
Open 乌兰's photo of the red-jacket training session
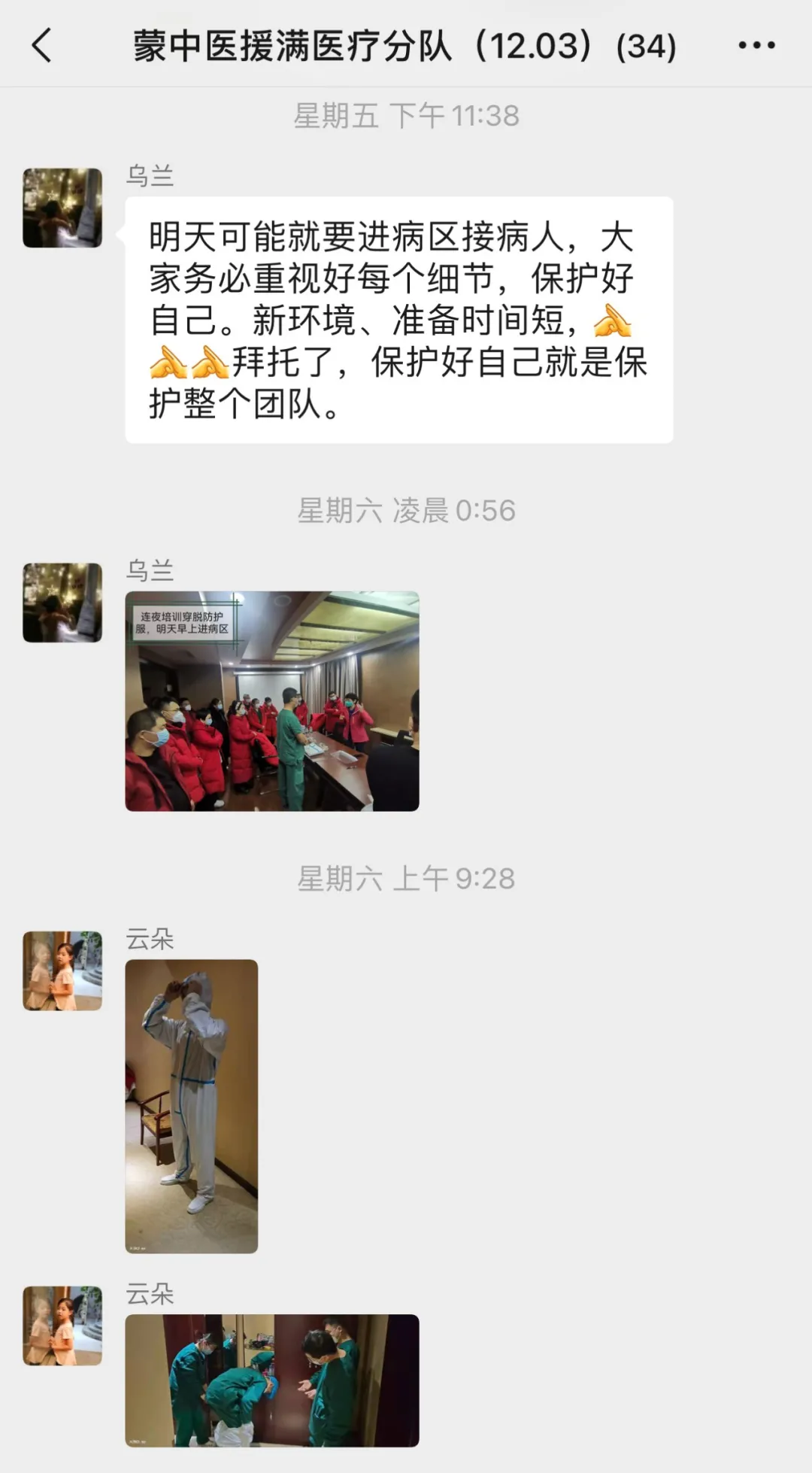(x=271, y=701)
